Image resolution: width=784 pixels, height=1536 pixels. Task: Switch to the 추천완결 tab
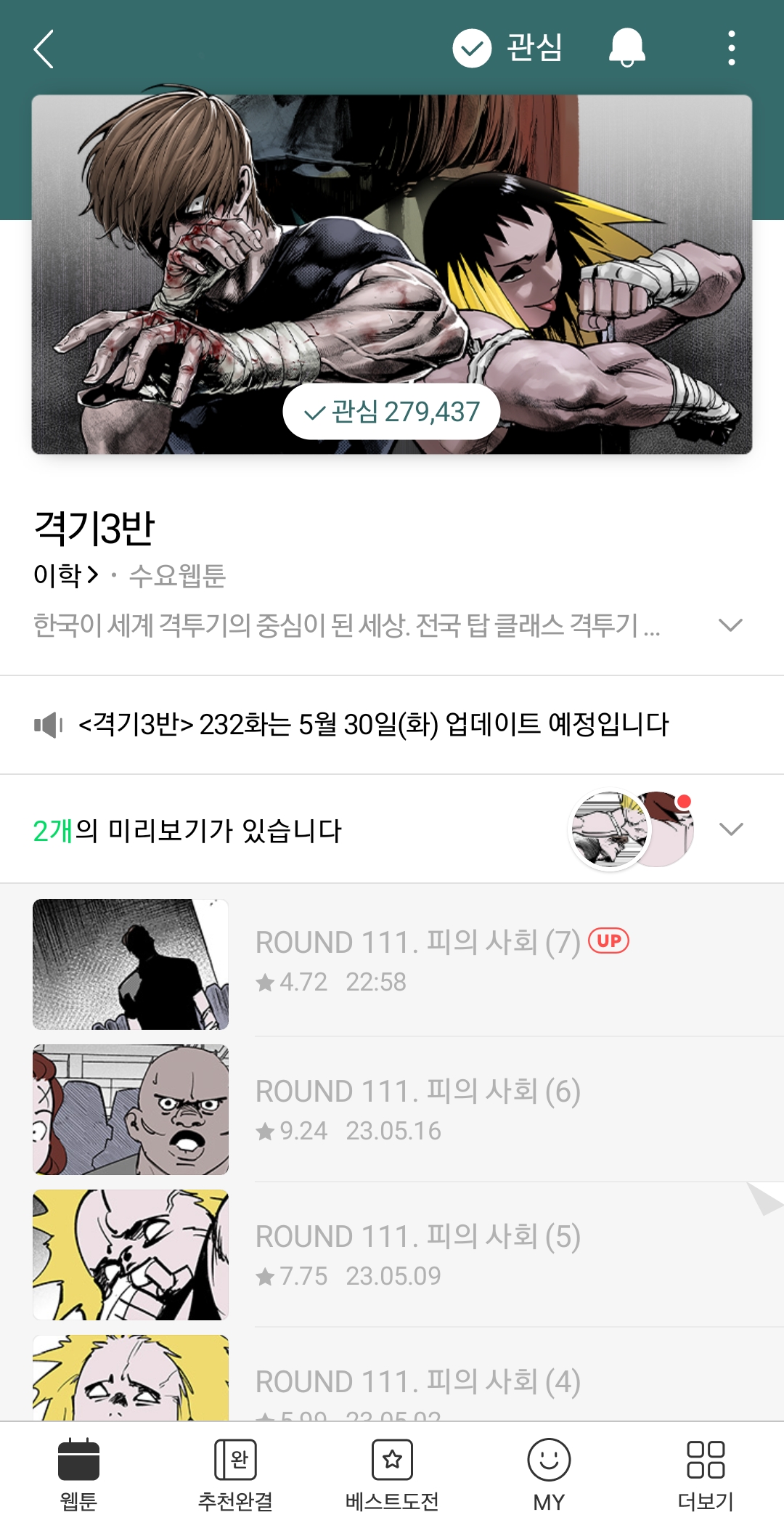point(235,1476)
